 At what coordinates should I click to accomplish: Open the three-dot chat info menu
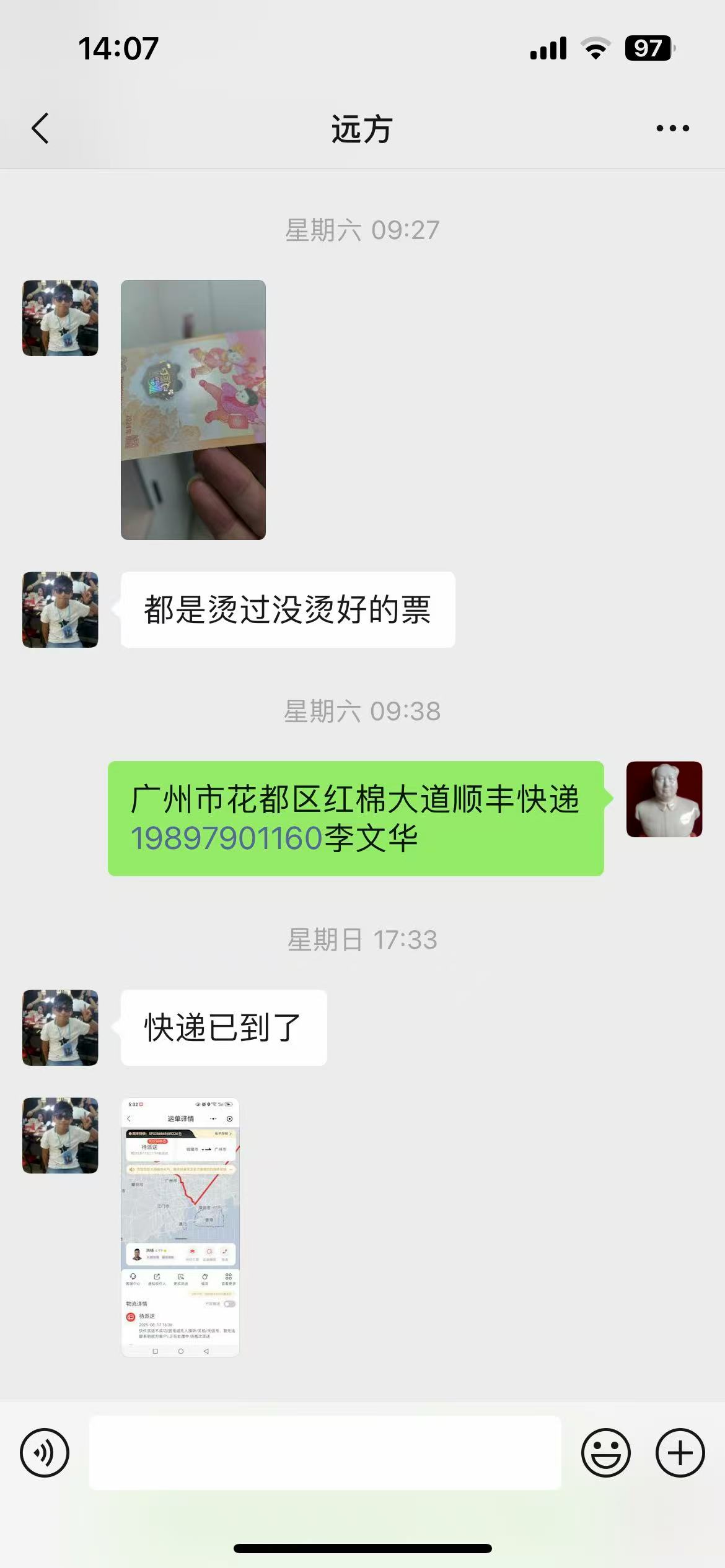[x=672, y=129]
